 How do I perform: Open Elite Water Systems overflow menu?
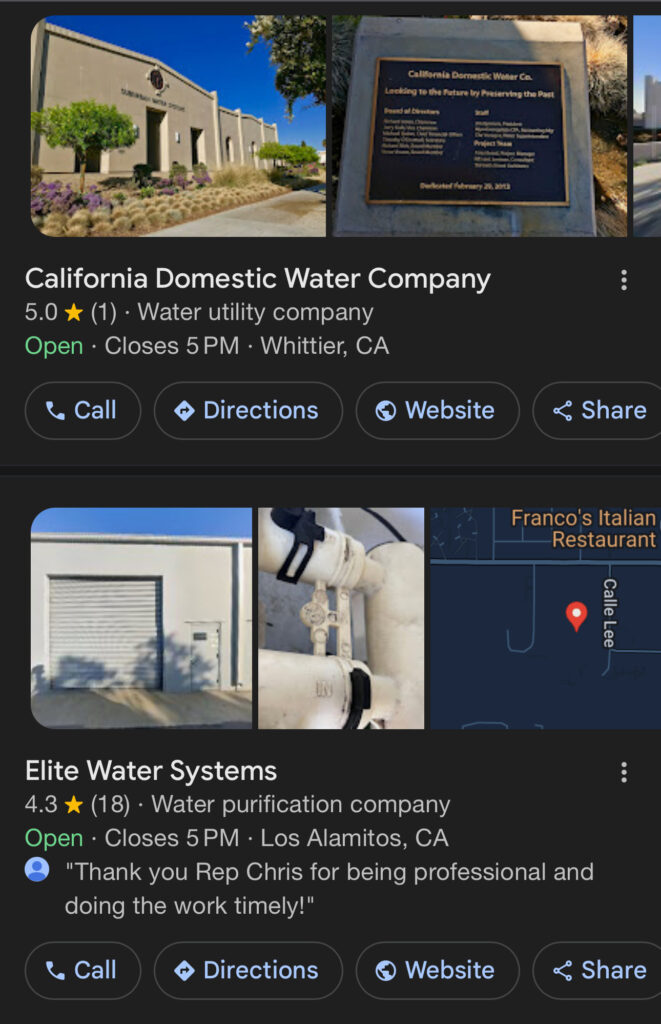click(x=624, y=772)
